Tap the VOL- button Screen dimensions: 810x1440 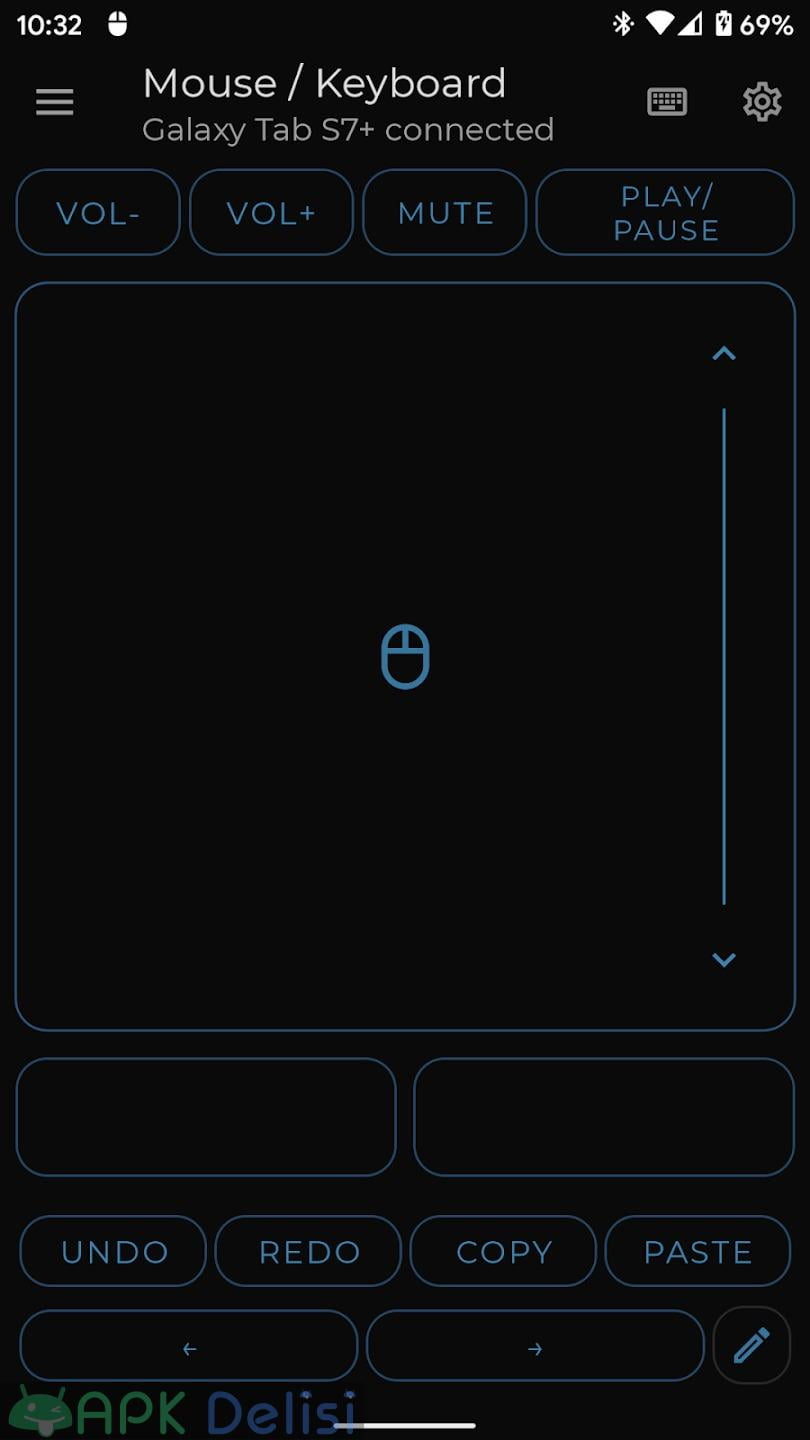pos(98,212)
